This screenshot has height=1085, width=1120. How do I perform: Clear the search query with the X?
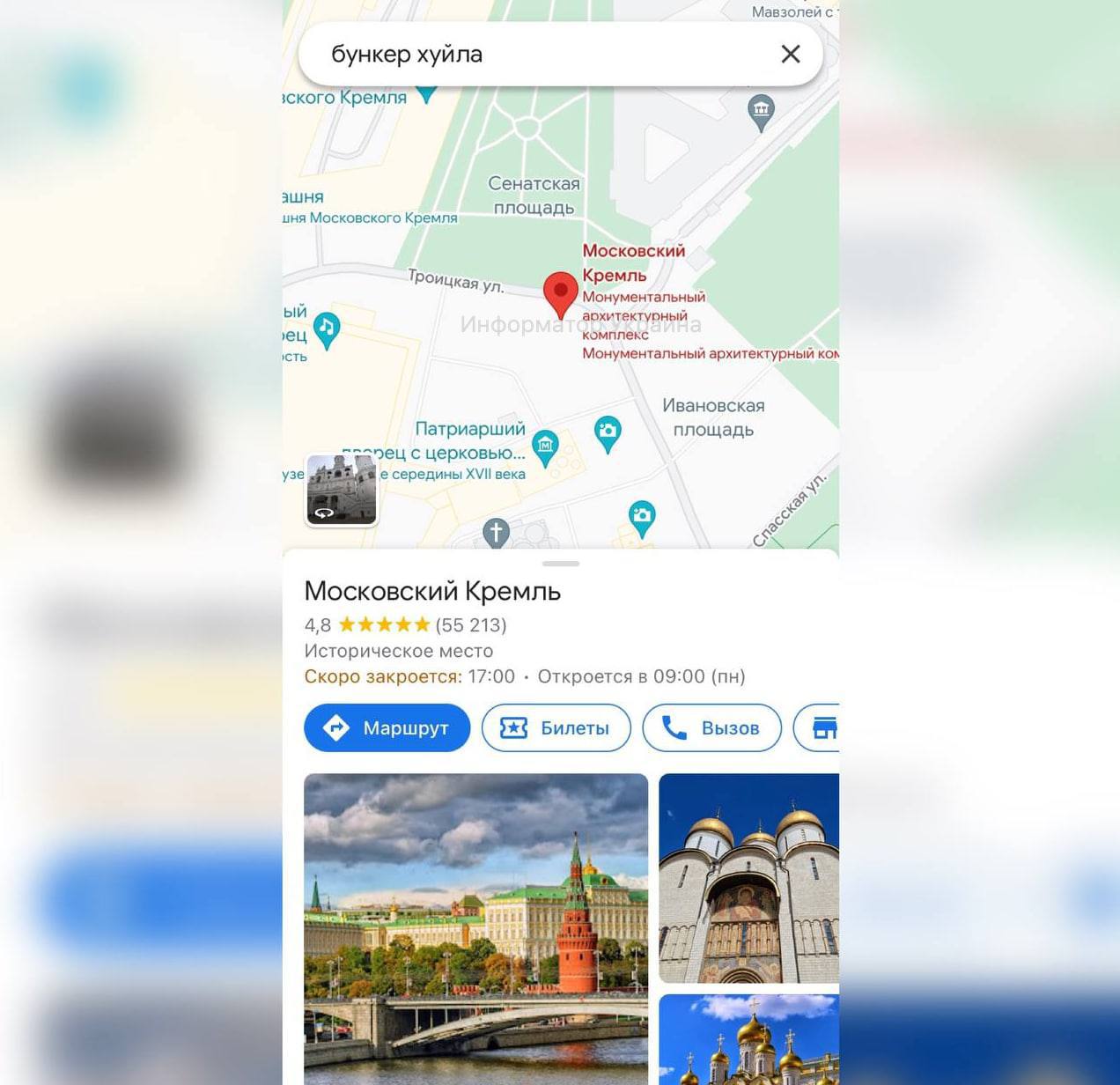coord(790,55)
